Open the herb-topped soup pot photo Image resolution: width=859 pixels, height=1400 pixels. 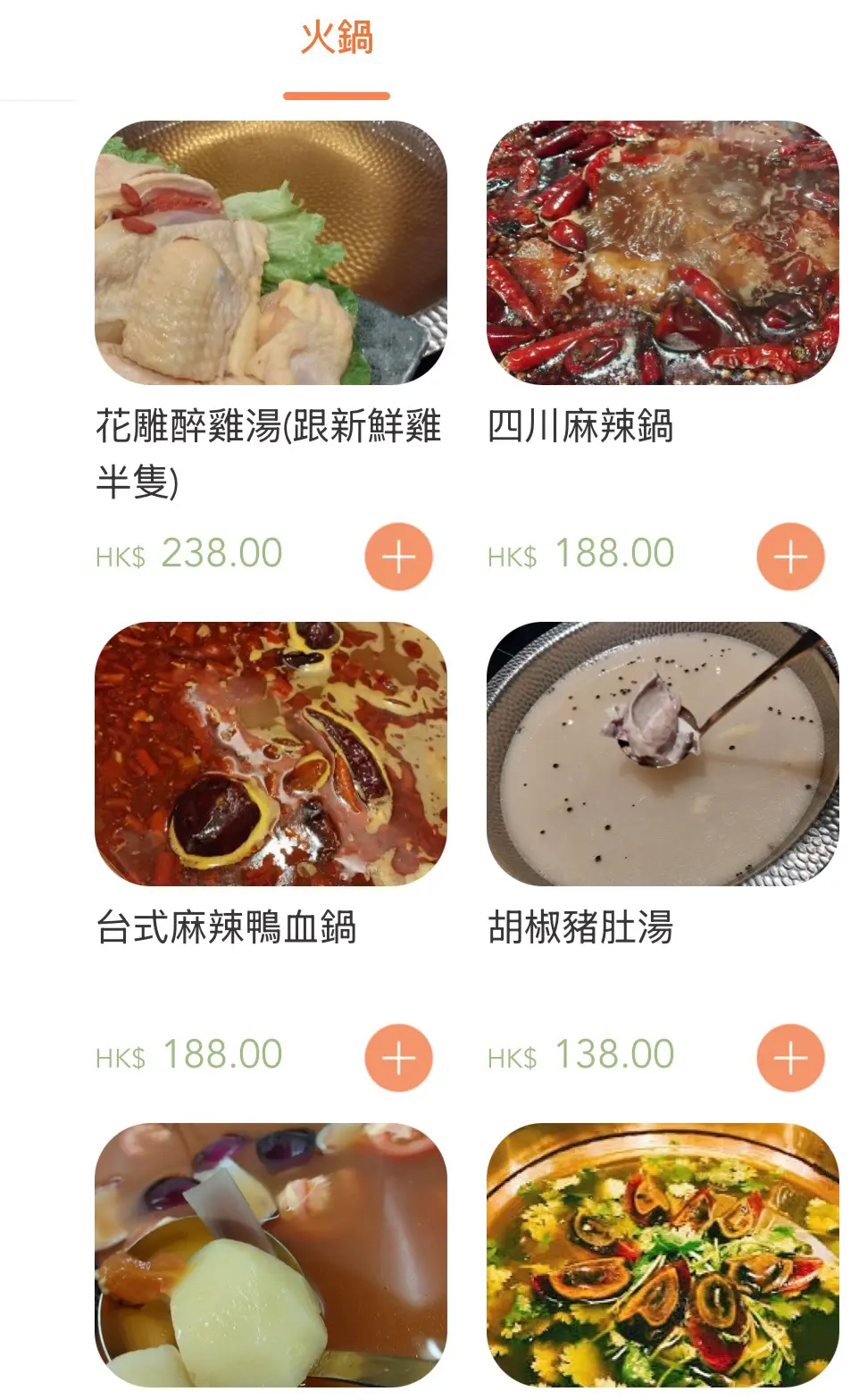[x=663, y=1255]
